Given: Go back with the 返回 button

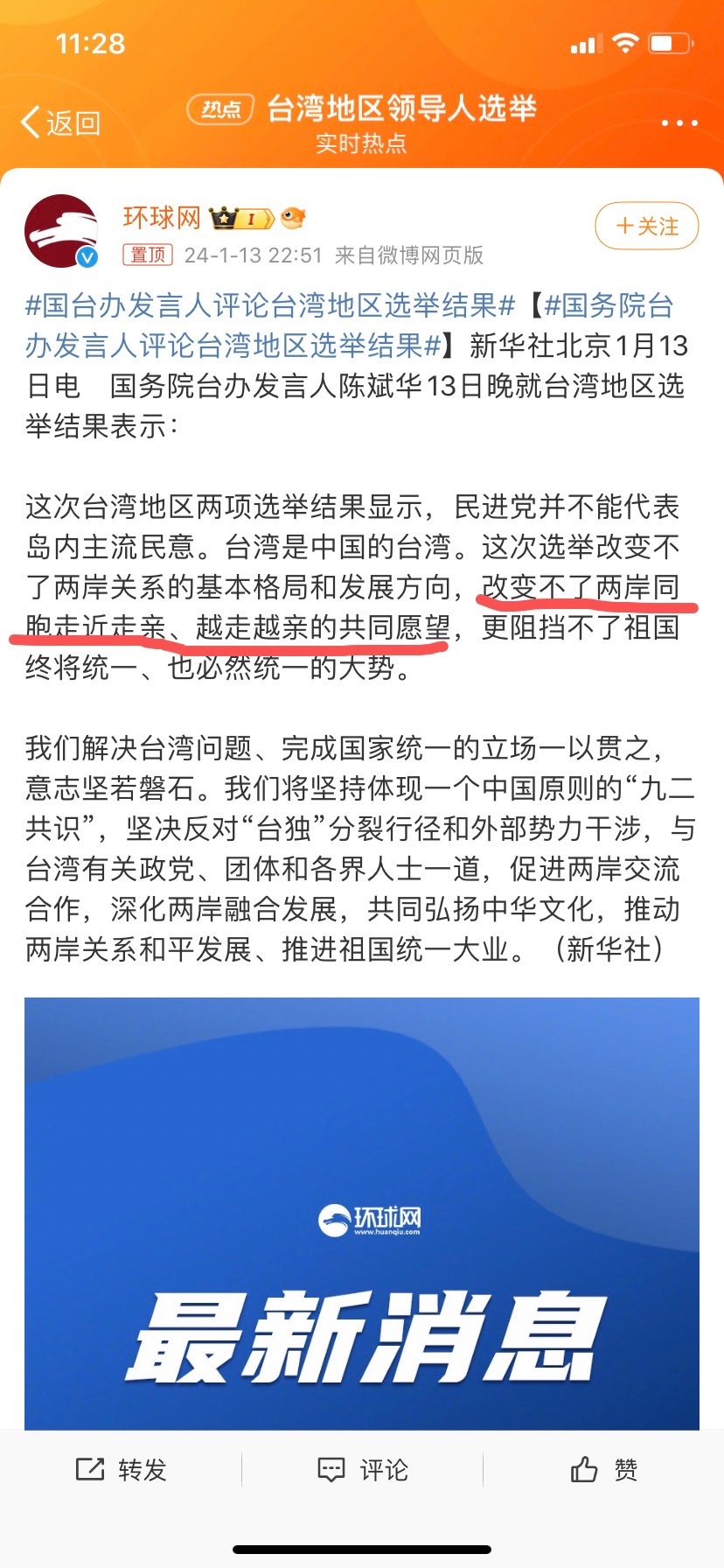Looking at the screenshot, I should tap(61, 123).
